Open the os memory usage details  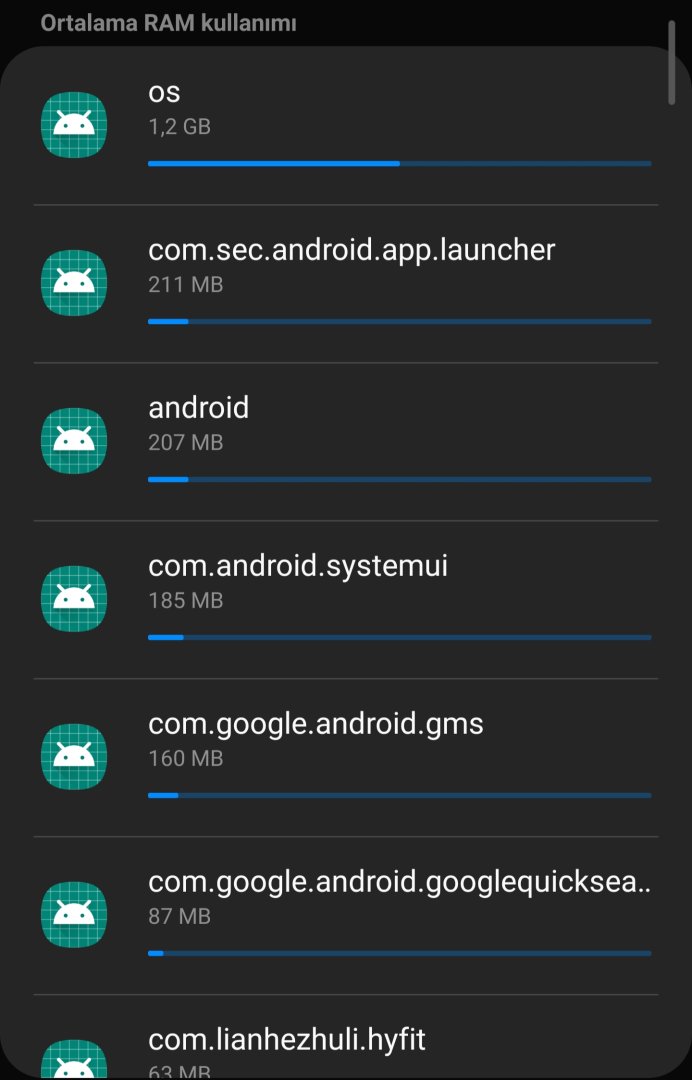(x=346, y=125)
